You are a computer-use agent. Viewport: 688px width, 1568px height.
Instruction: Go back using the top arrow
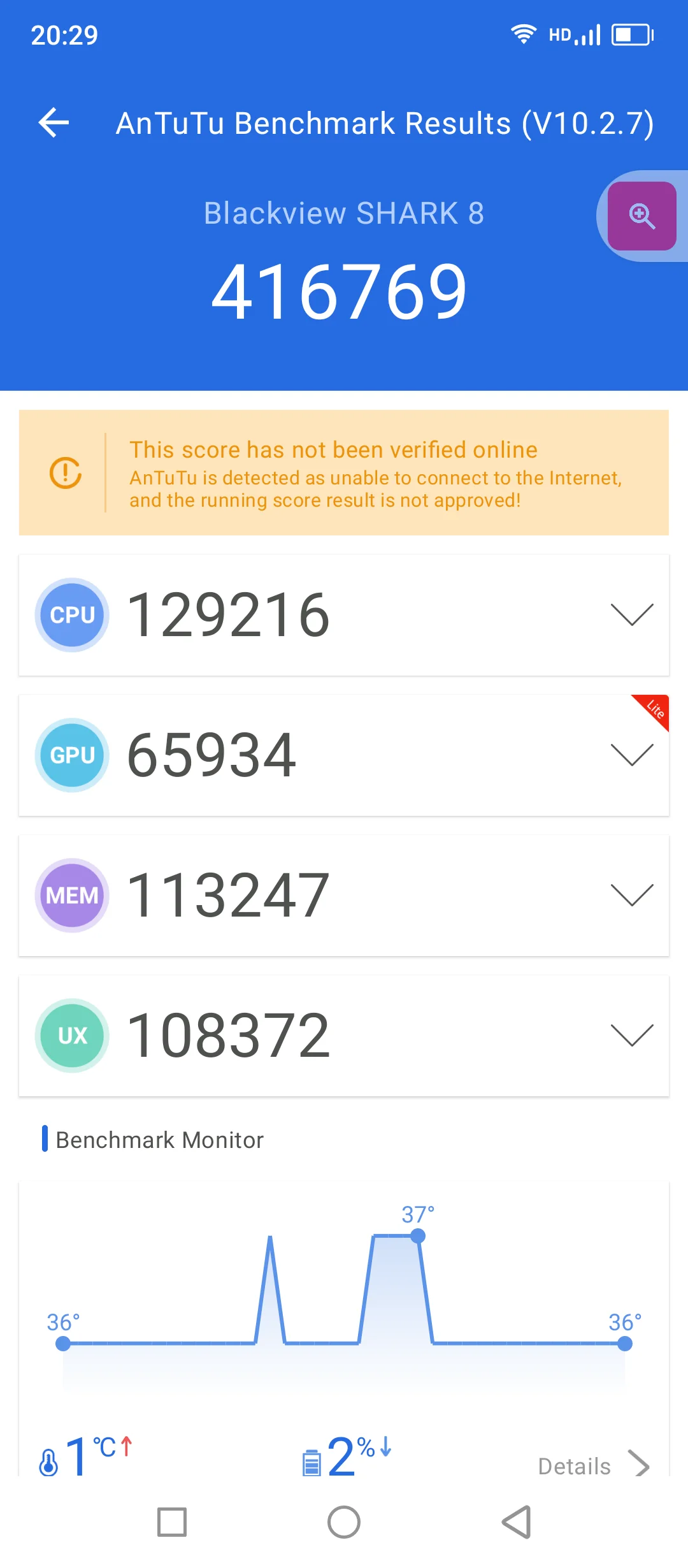click(x=54, y=122)
